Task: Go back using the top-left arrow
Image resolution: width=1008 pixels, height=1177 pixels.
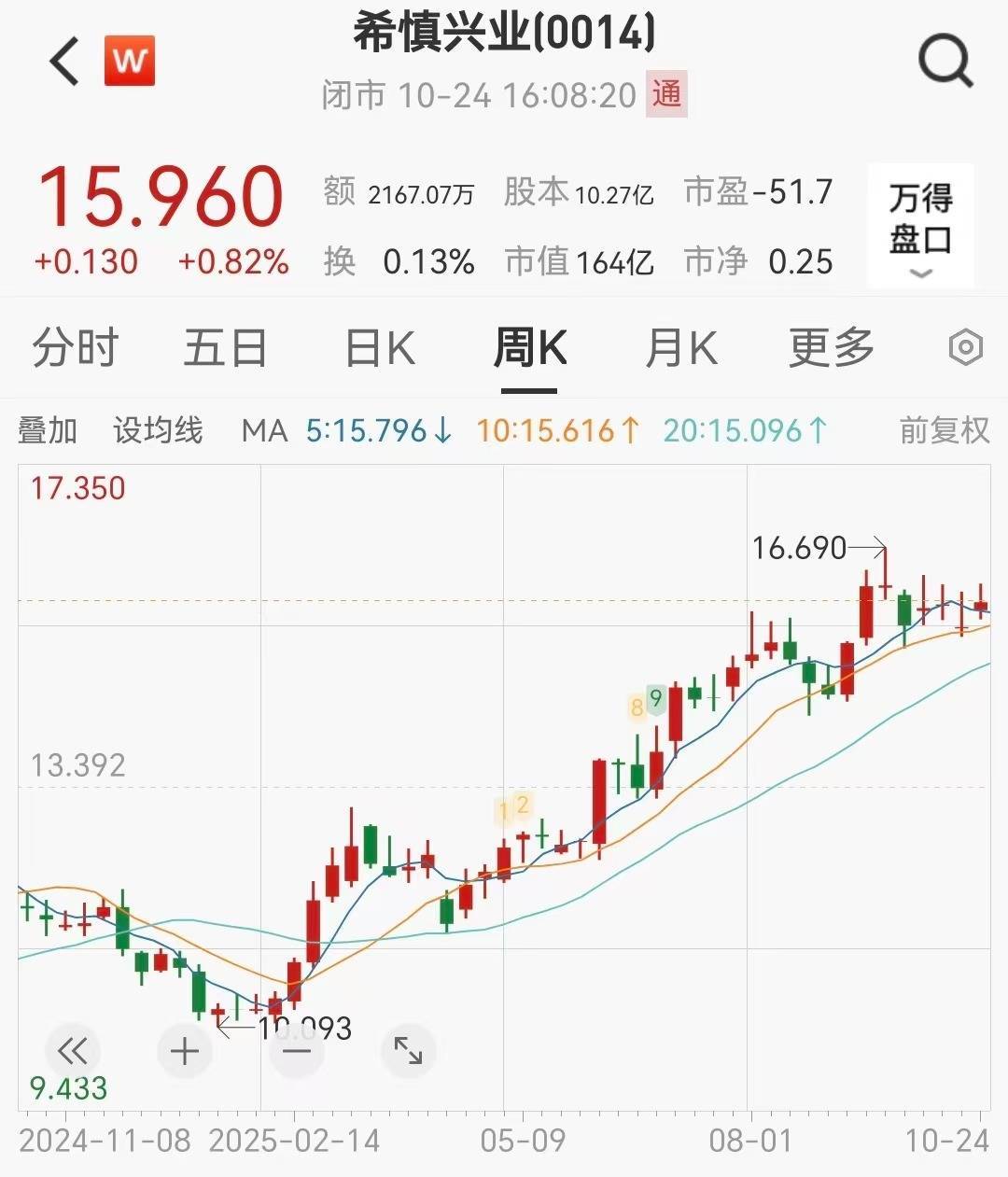Action: (64, 62)
